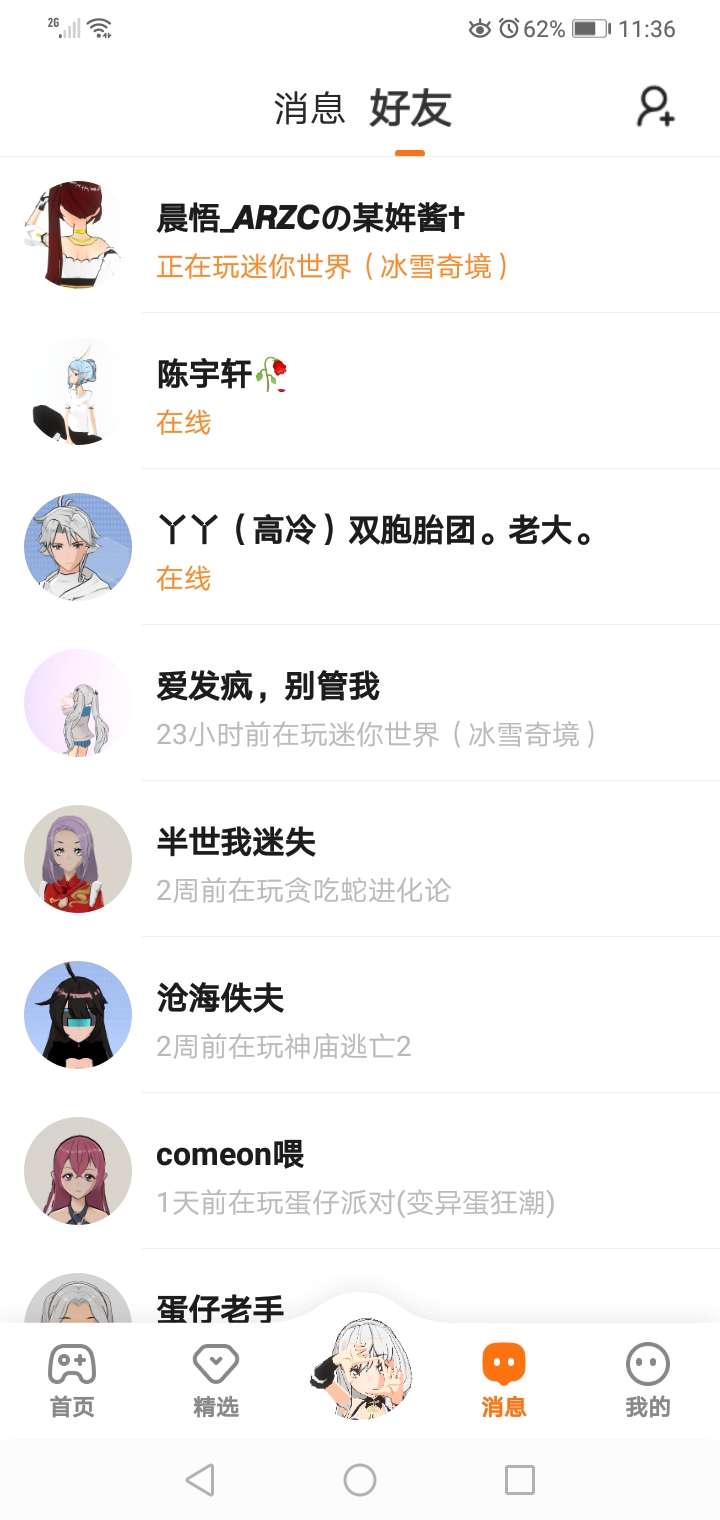Screen dimensions: 720x1520
Task: Go to the 我的 tab
Action: click(x=648, y=1381)
